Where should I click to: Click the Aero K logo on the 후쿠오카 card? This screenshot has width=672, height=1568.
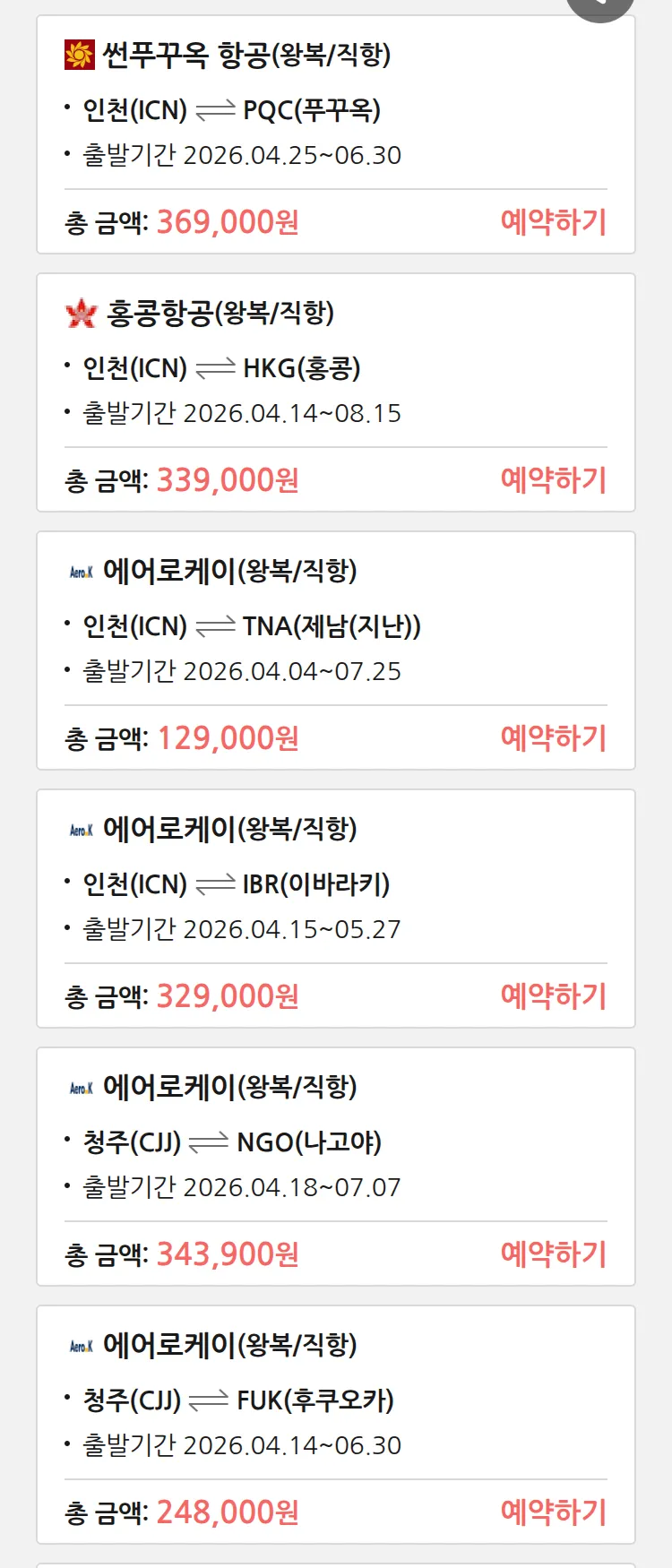(82, 1344)
